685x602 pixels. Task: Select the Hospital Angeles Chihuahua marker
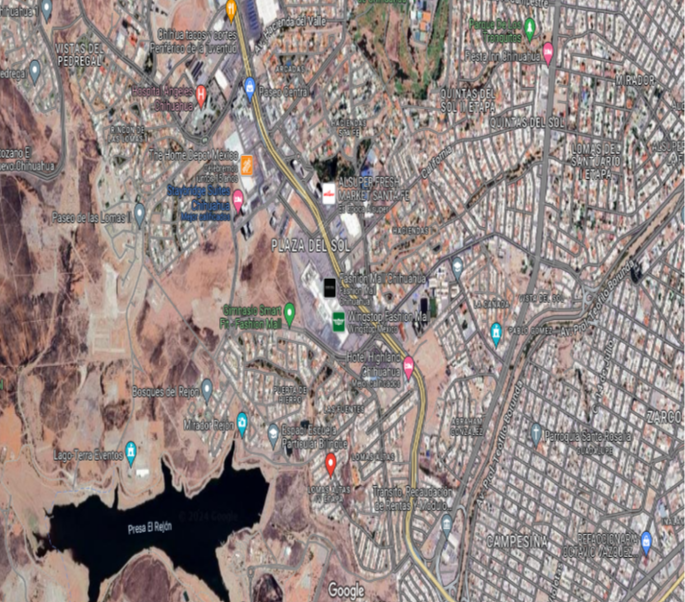tap(201, 96)
